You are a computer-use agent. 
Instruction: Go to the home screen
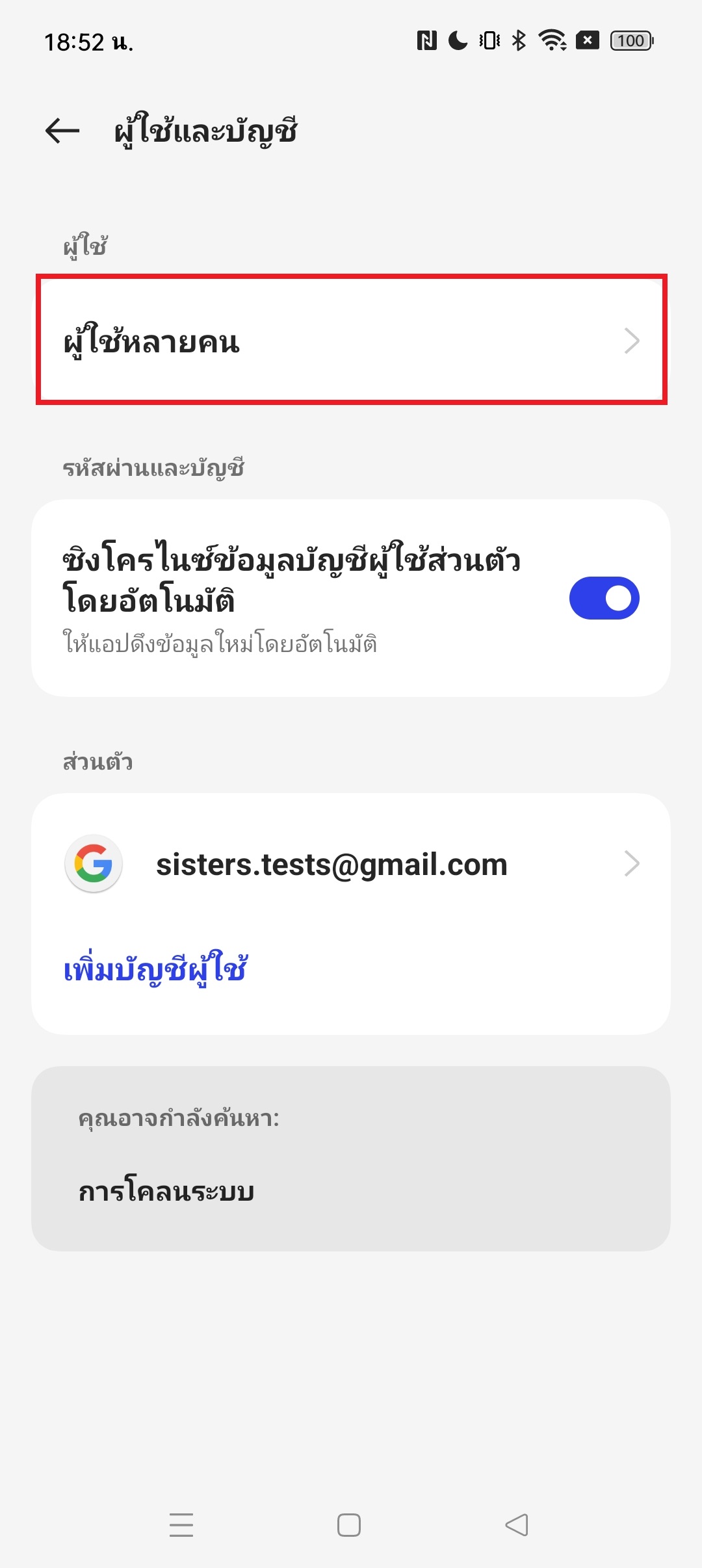(349, 1525)
